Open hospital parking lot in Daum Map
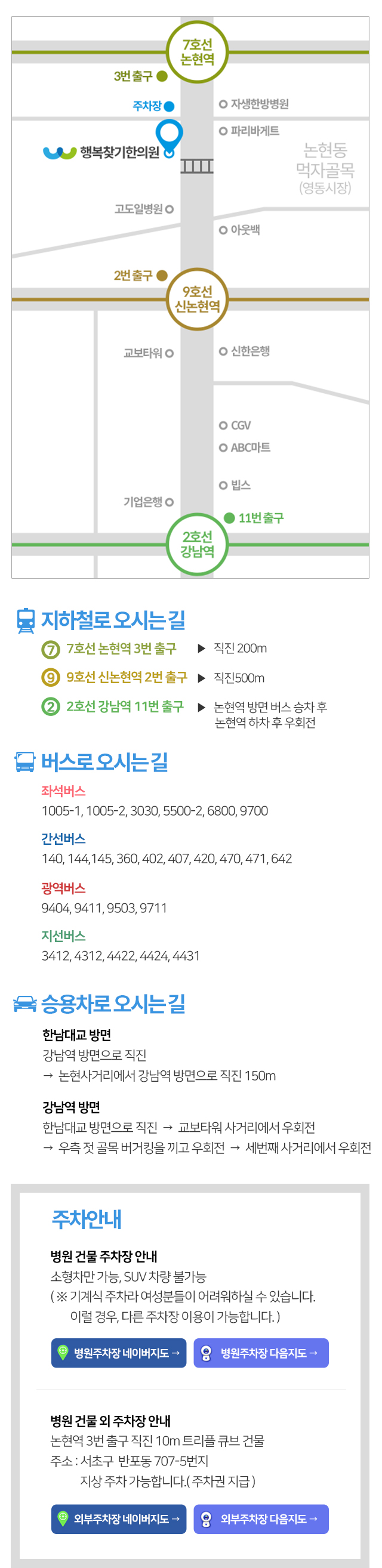The width and height of the screenshot is (382, 1568). (261, 1353)
